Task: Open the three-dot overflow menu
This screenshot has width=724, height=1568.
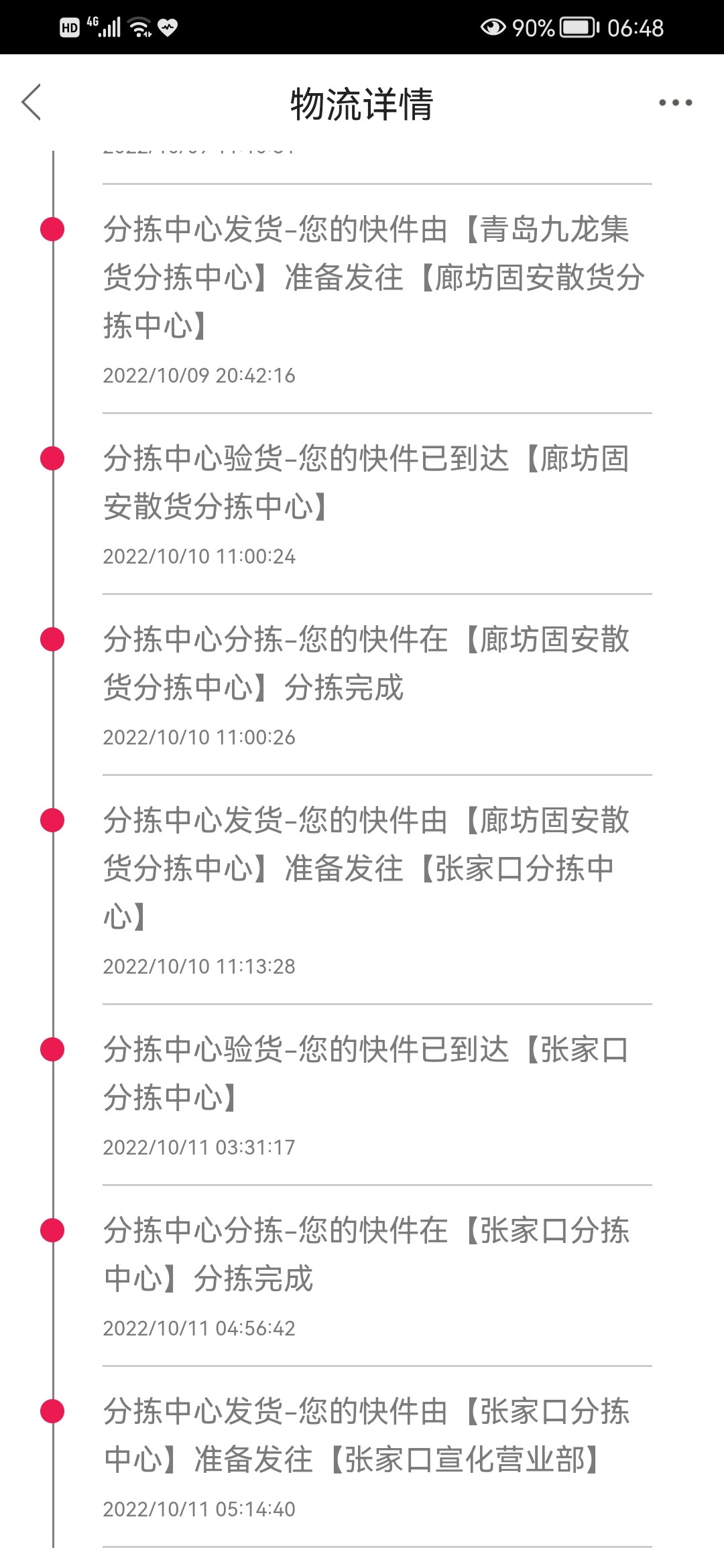Action: 675,103
